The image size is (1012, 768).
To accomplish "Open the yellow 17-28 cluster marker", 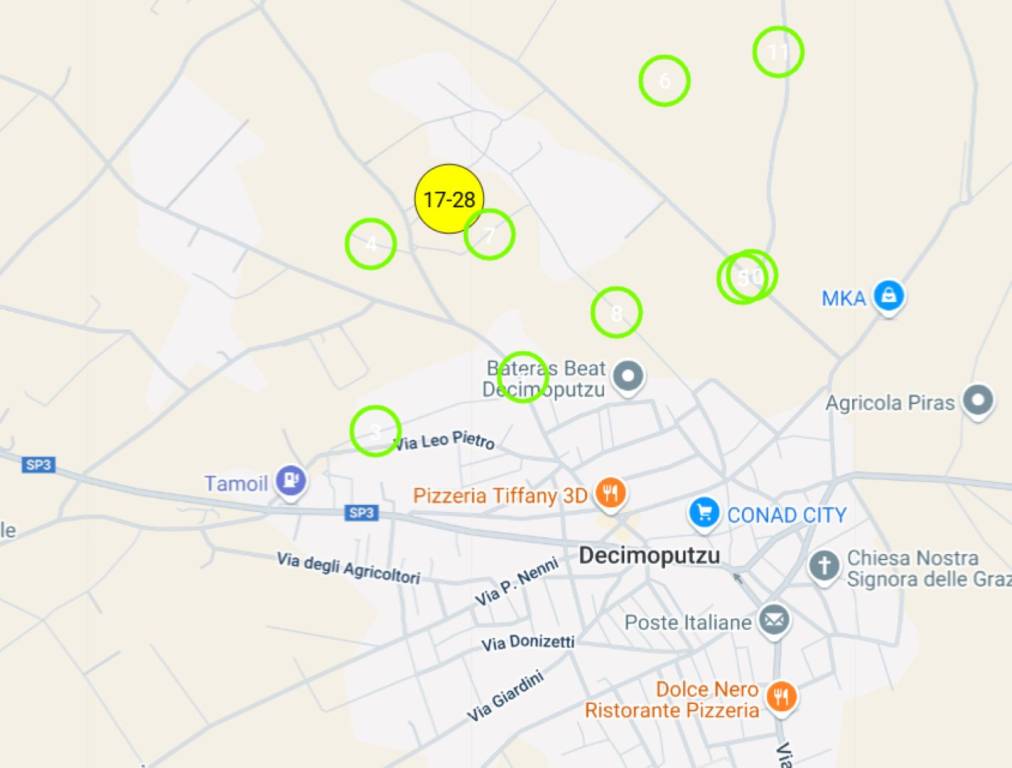I will point(449,199).
